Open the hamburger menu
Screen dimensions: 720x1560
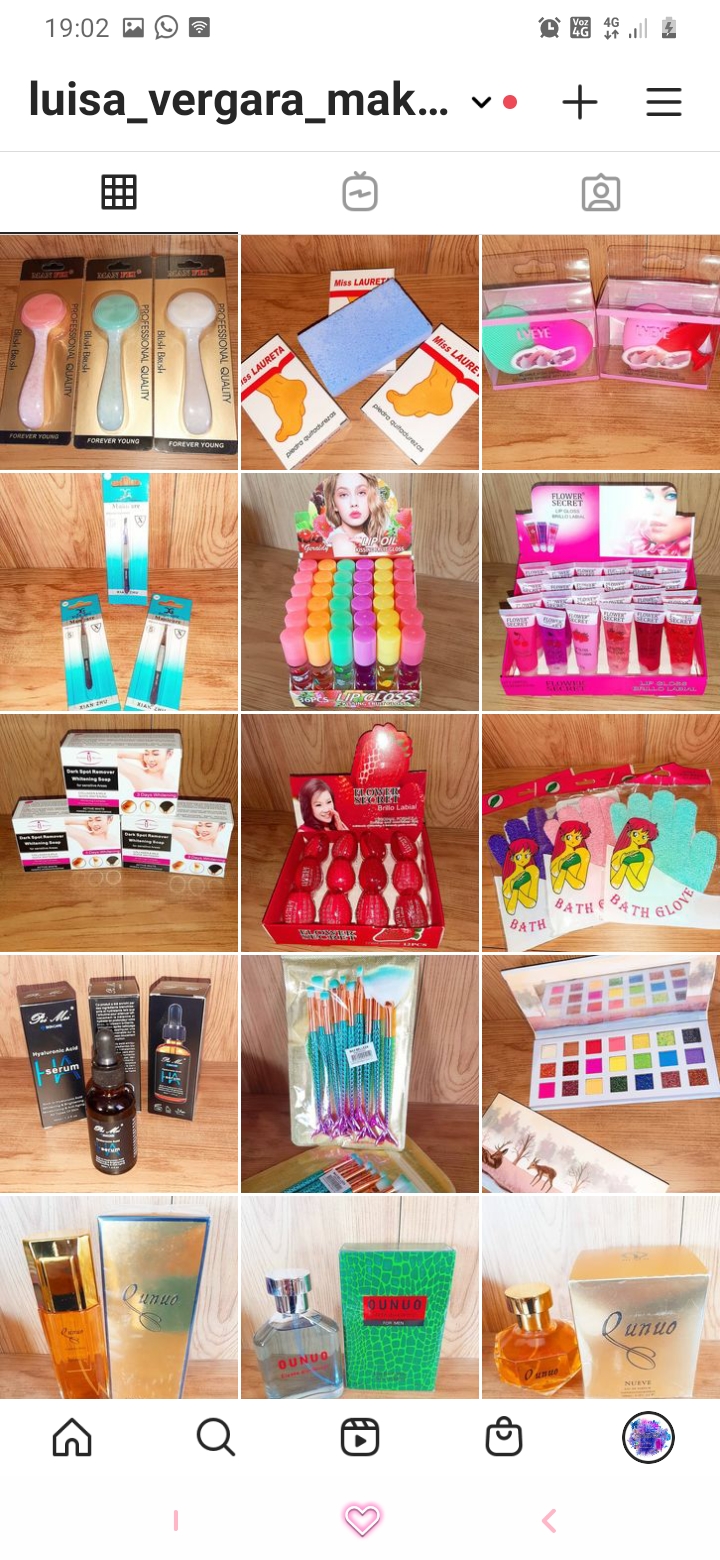click(x=664, y=102)
